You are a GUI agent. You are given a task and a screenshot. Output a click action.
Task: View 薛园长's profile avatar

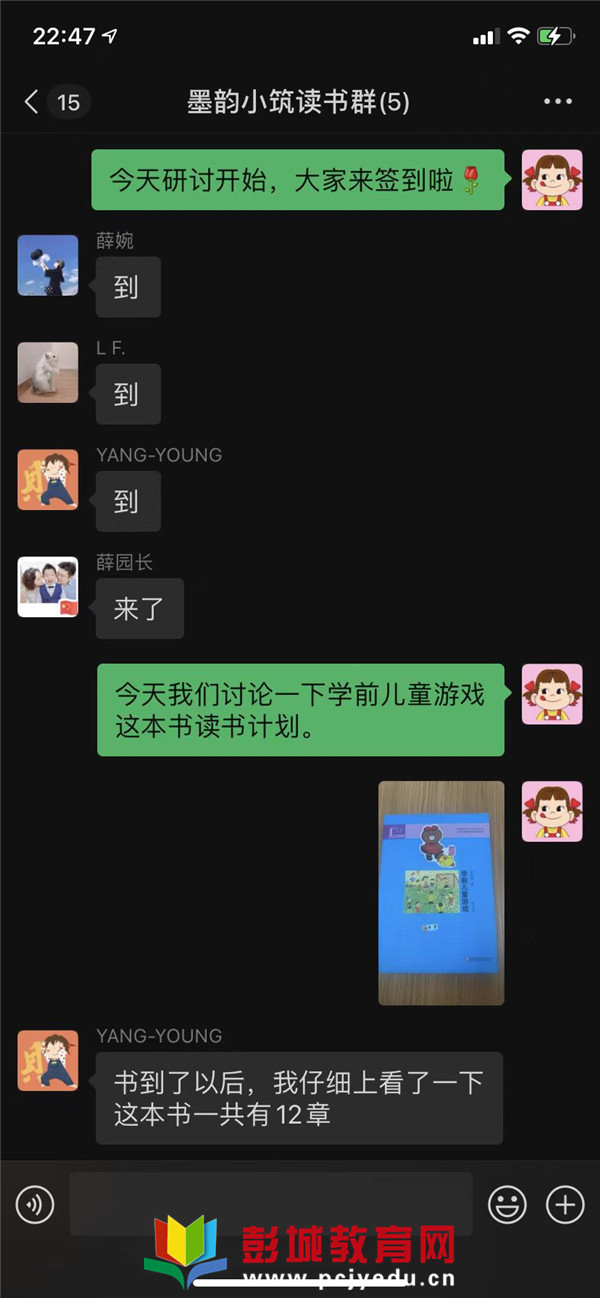click(x=48, y=587)
